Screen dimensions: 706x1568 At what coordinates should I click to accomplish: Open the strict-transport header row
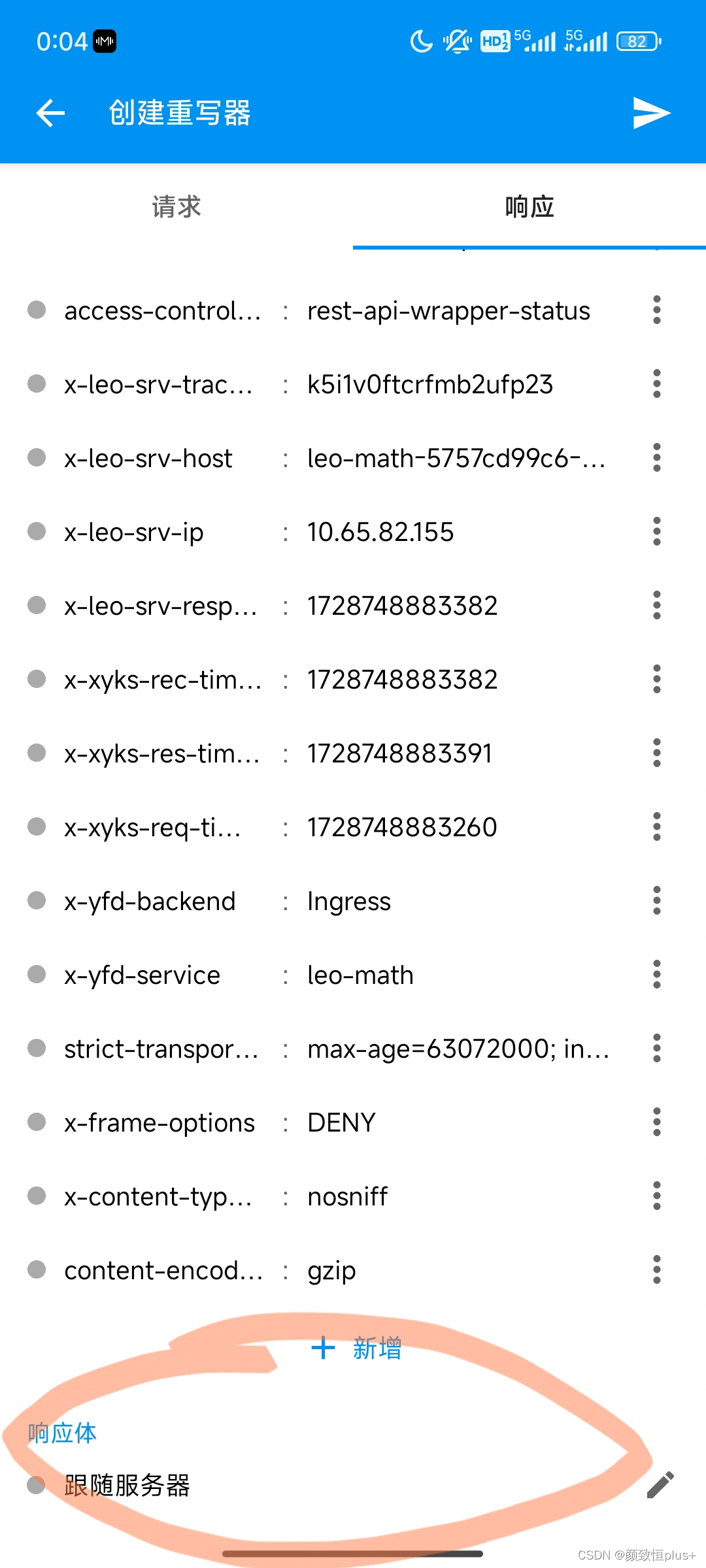[327, 1049]
